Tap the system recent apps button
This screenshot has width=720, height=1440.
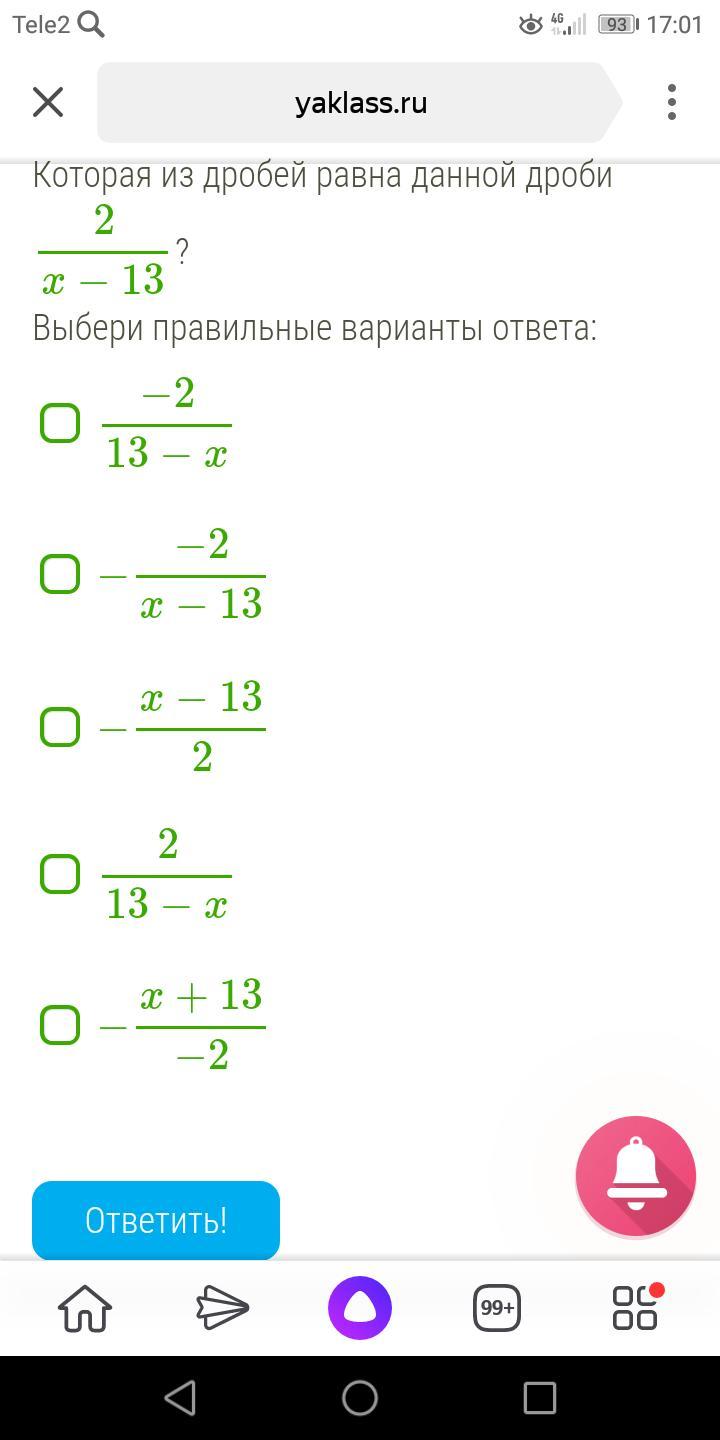point(540,1398)
